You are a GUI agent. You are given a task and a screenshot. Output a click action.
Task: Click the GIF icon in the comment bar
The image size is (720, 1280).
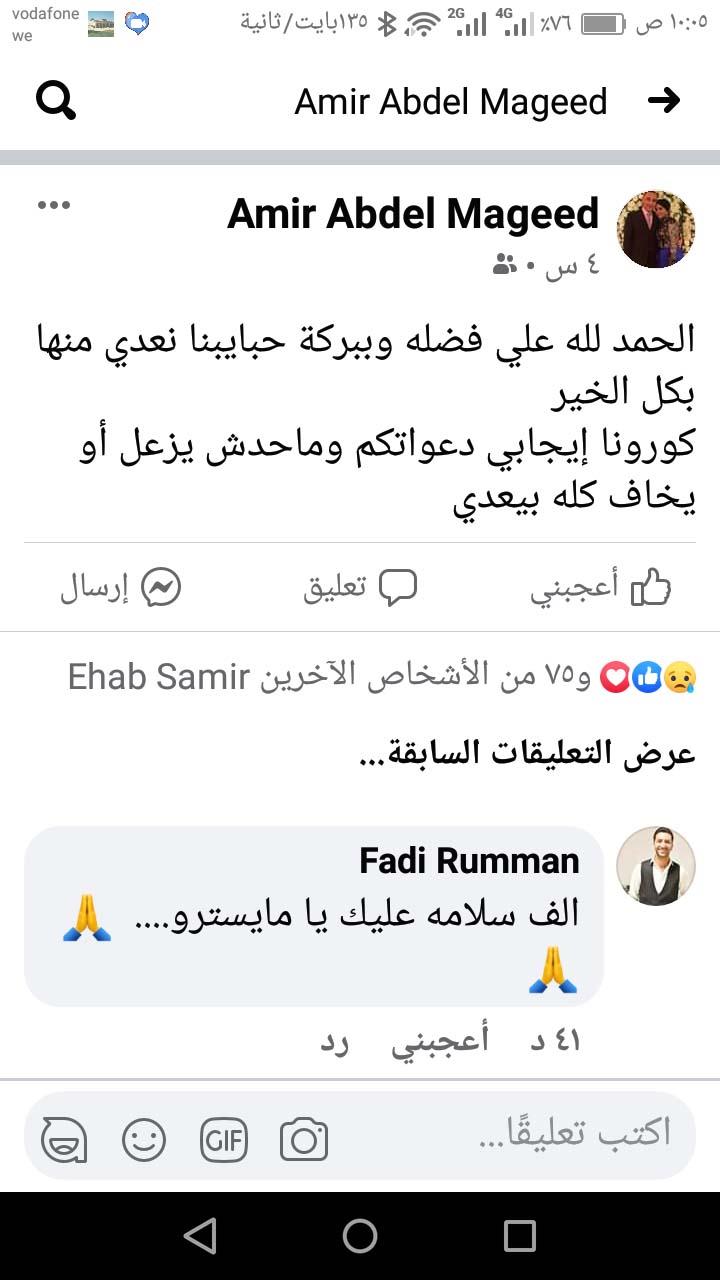tap(224, 1137)
